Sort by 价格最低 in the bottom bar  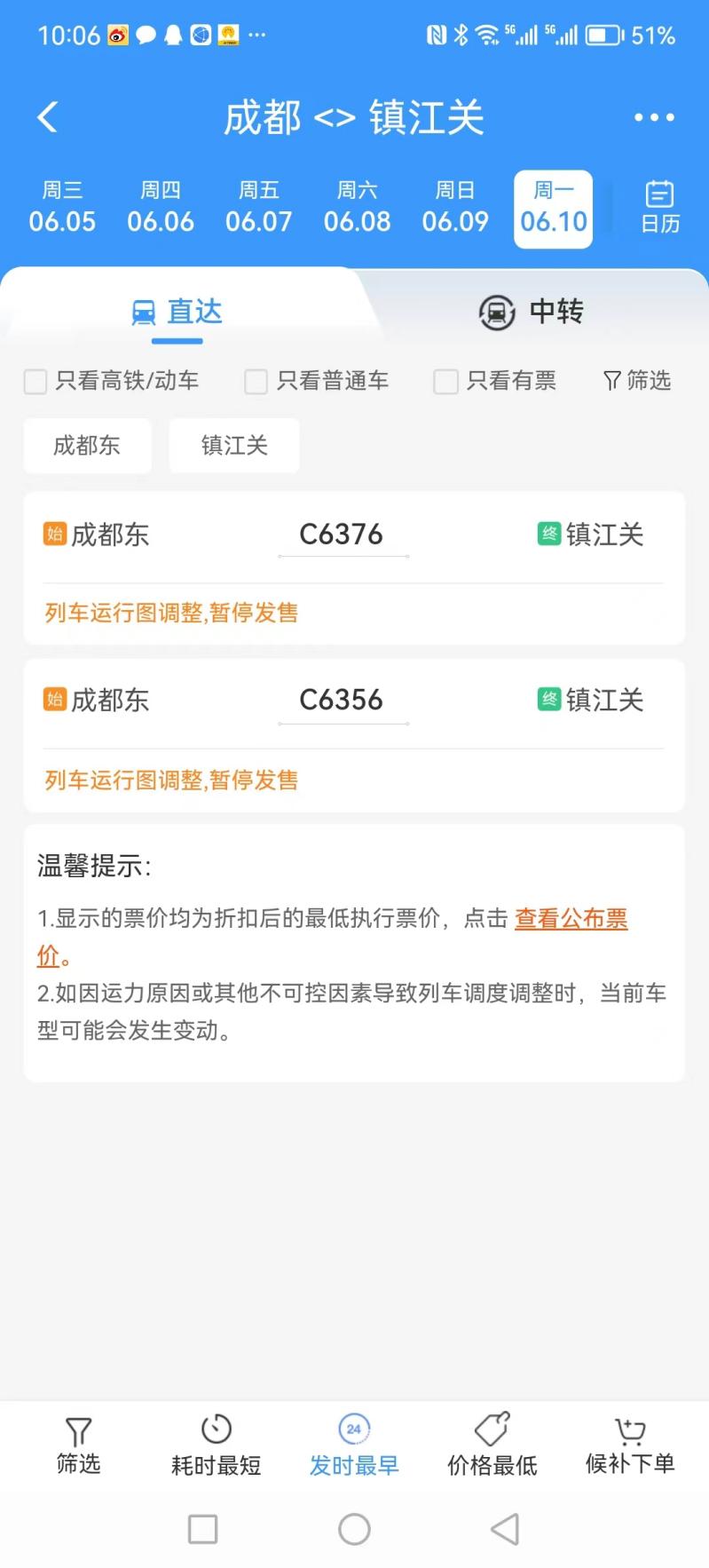tap(492, 1446)
